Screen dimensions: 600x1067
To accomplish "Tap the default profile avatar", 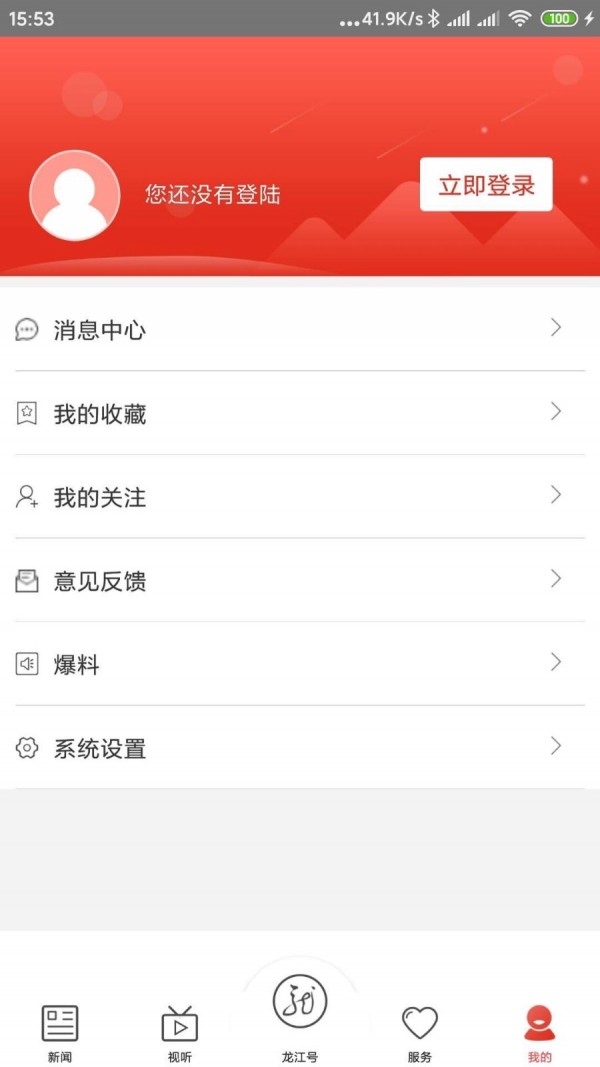I will click(74, 195).
